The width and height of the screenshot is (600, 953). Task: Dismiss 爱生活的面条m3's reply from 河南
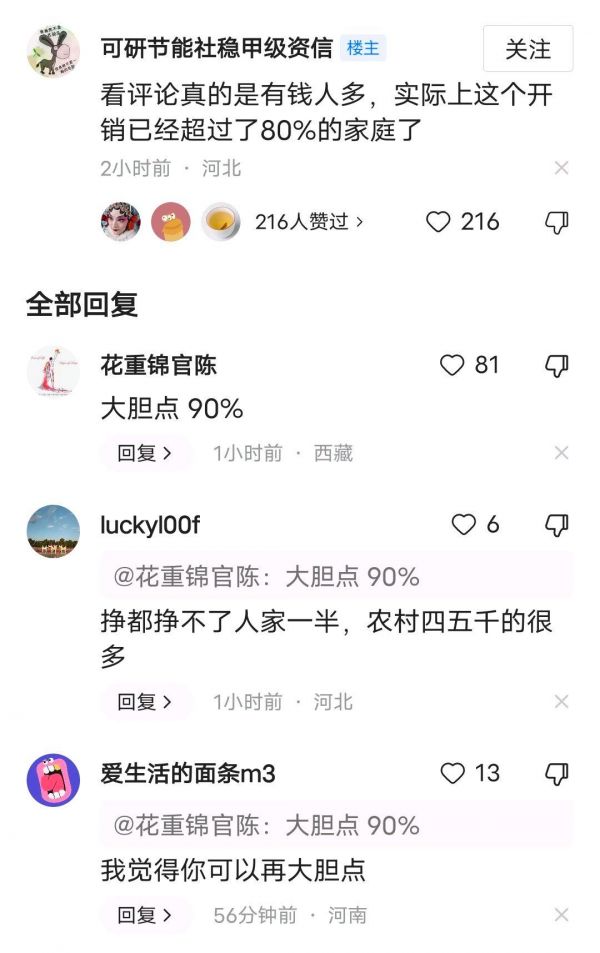pos(562,915)
